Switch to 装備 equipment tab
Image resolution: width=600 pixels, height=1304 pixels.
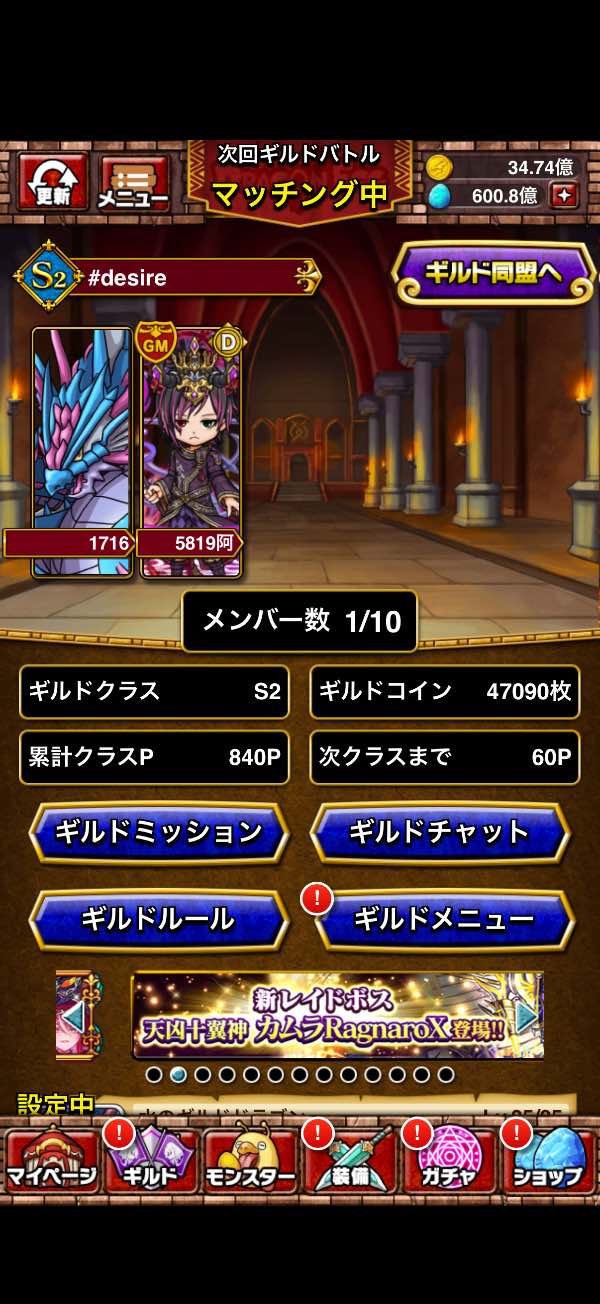point(350,1160)
